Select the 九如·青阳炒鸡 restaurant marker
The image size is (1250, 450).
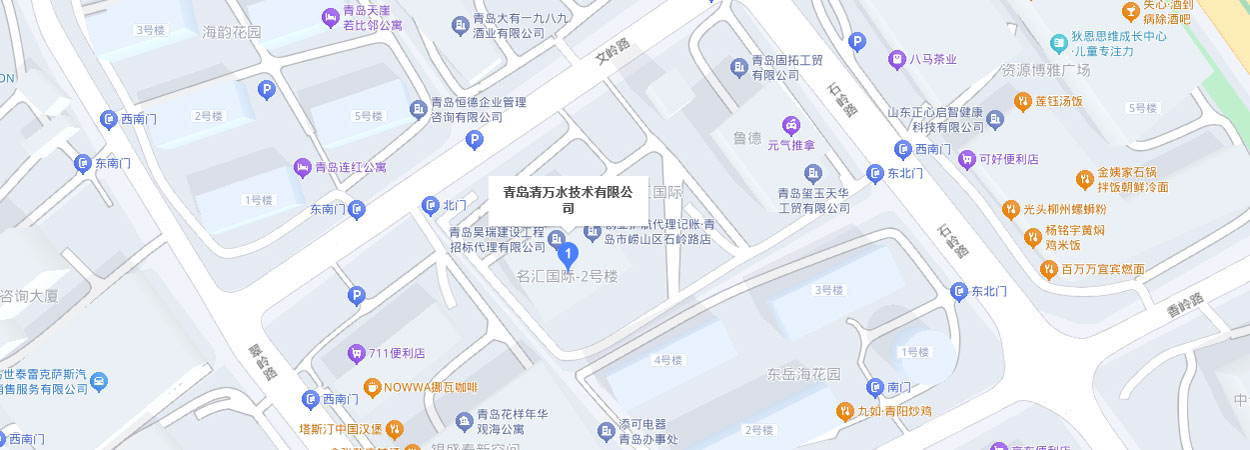click(x=845, y=411)
